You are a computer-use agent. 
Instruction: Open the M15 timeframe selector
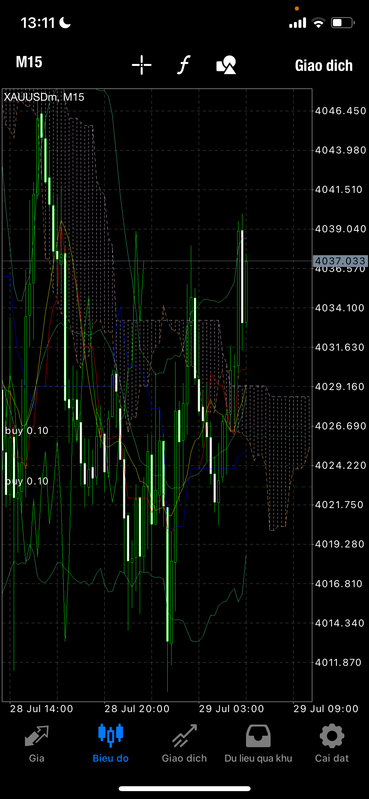point(29,63)
